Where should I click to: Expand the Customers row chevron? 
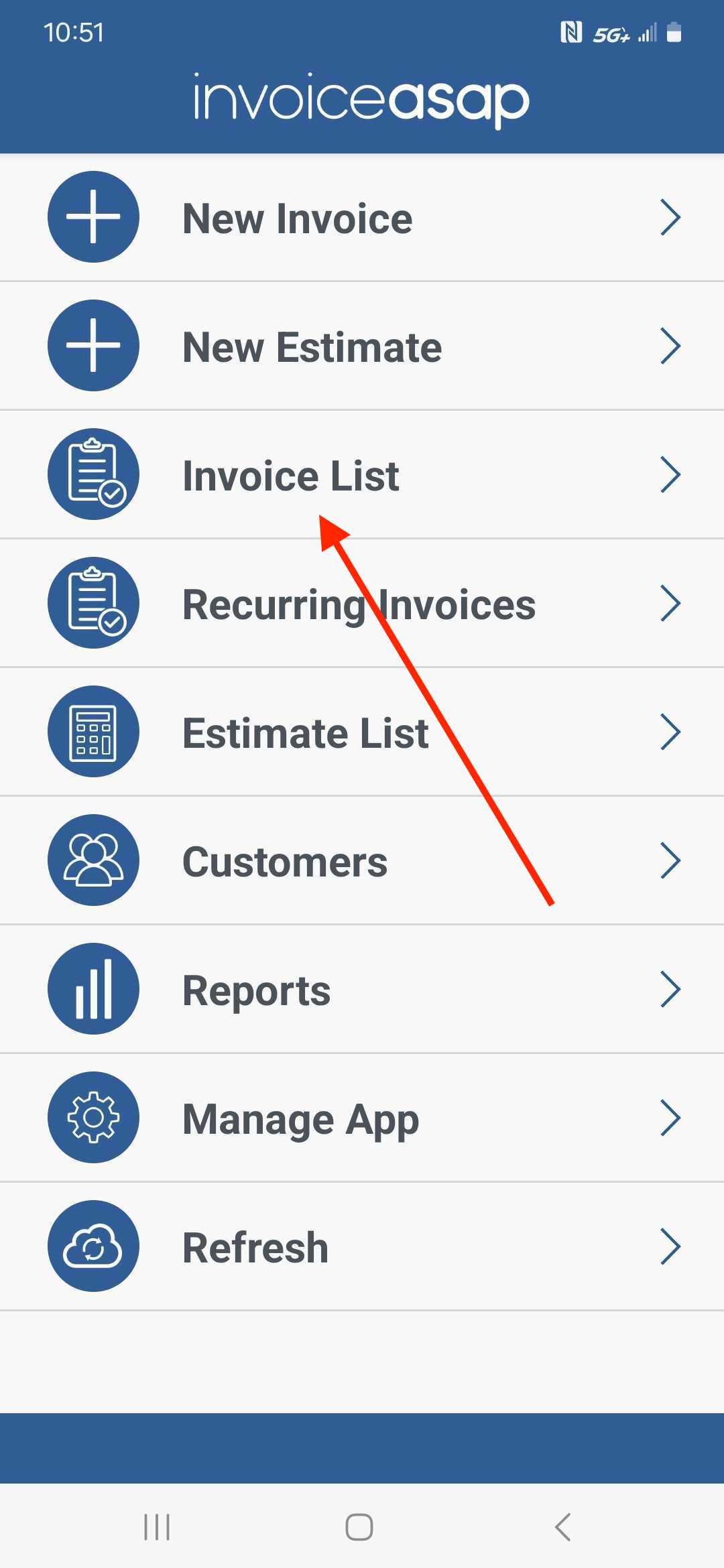(x=670, y=860)
